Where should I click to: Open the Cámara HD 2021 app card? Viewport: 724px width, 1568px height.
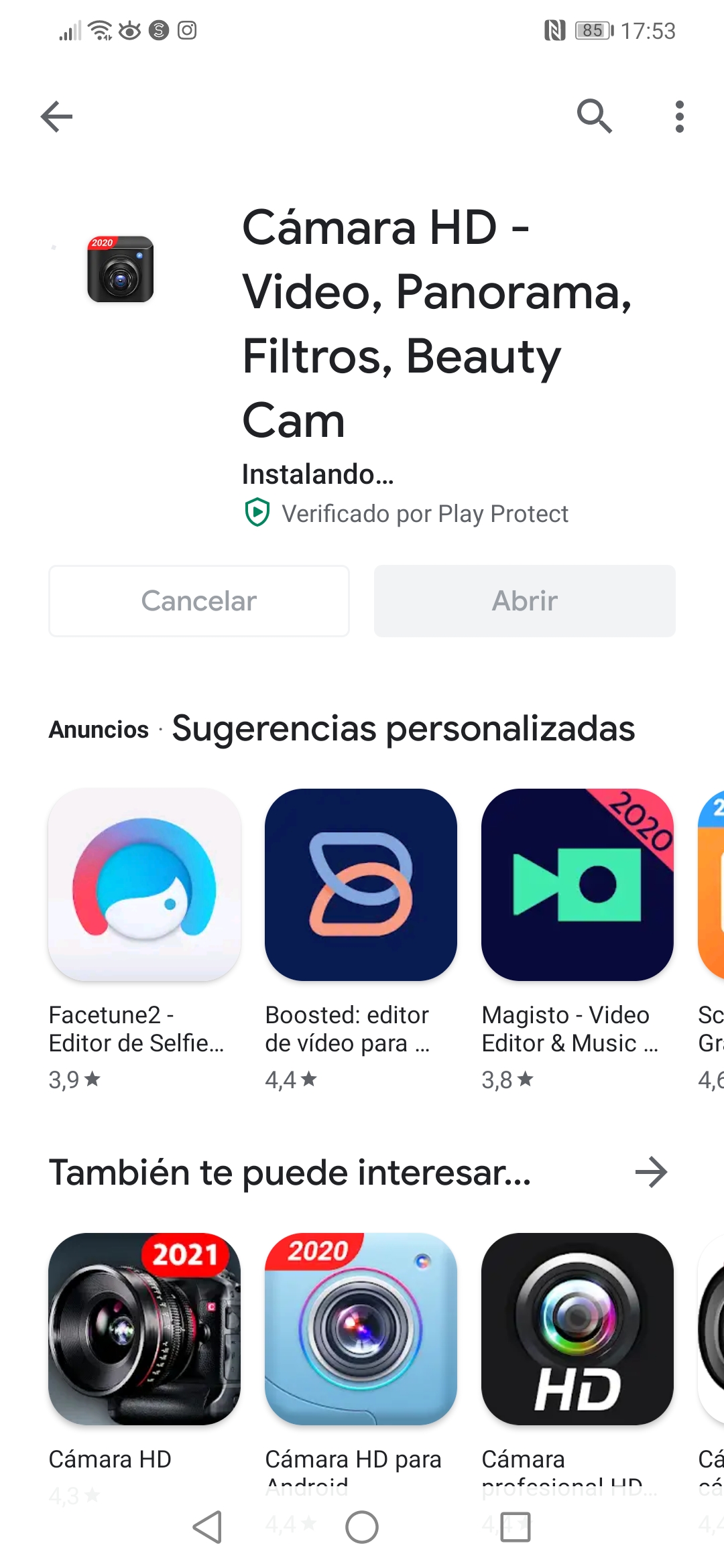click(x=144, y=1329)
